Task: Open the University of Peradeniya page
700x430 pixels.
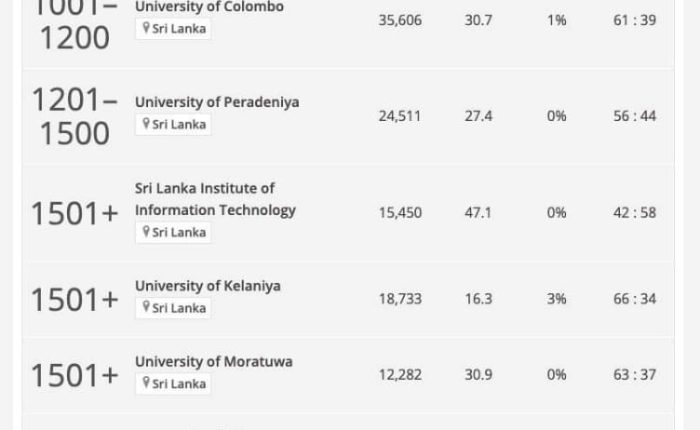Action: [x=216, y=102]
